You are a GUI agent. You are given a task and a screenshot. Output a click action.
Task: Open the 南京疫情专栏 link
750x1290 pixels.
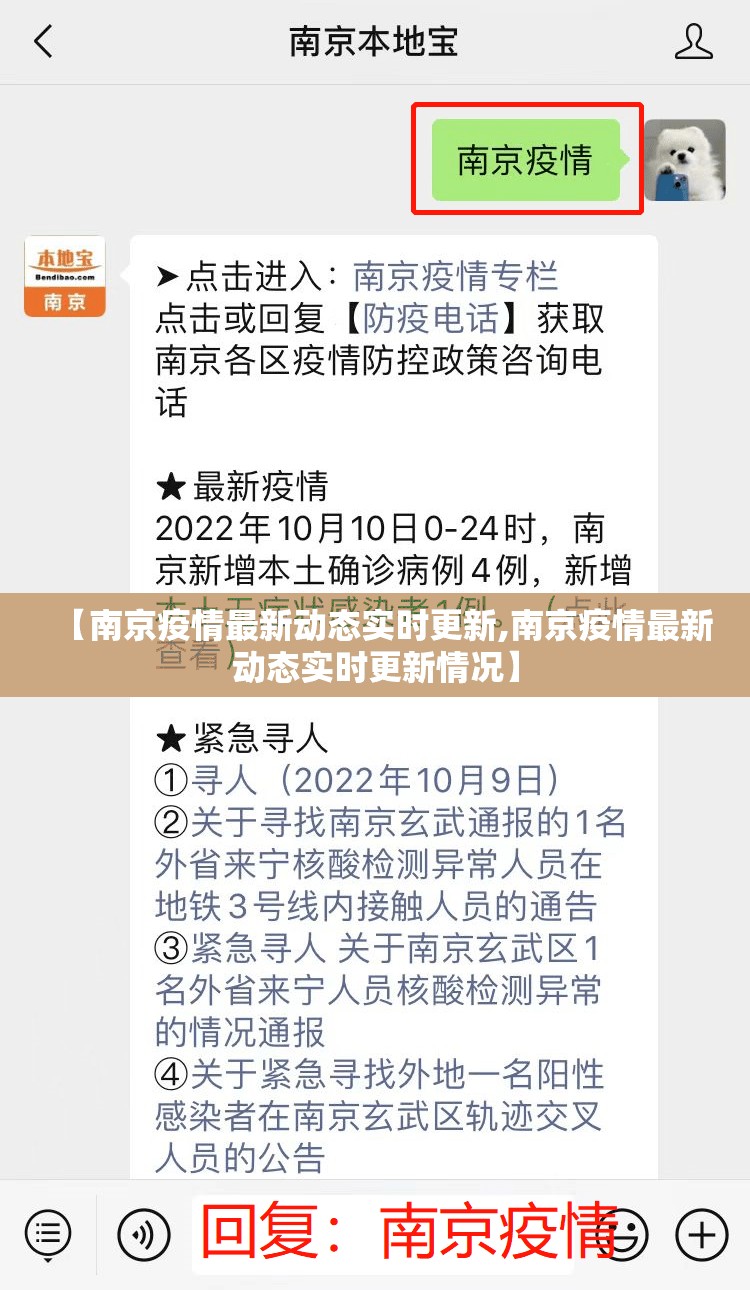coord(455,276)
